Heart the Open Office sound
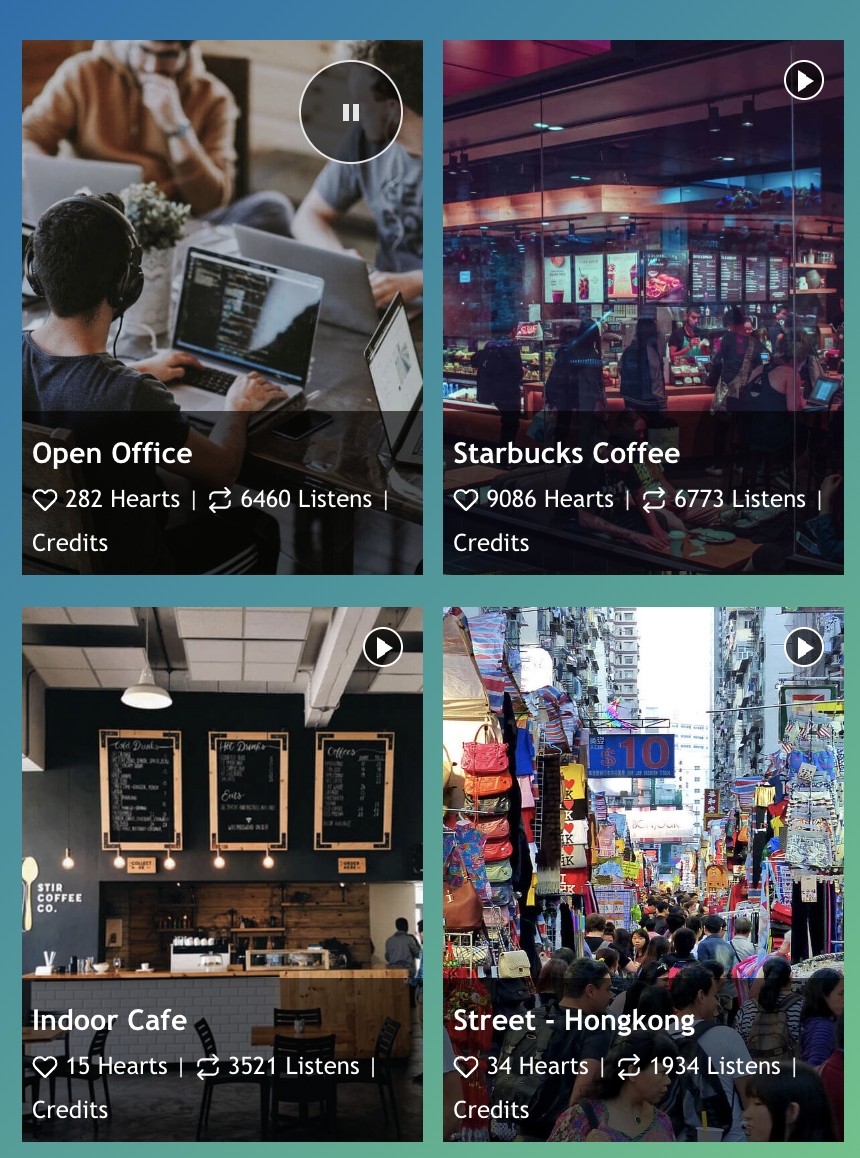The height and width of the screenshot is (1158, 860). [x=45, y=500]
